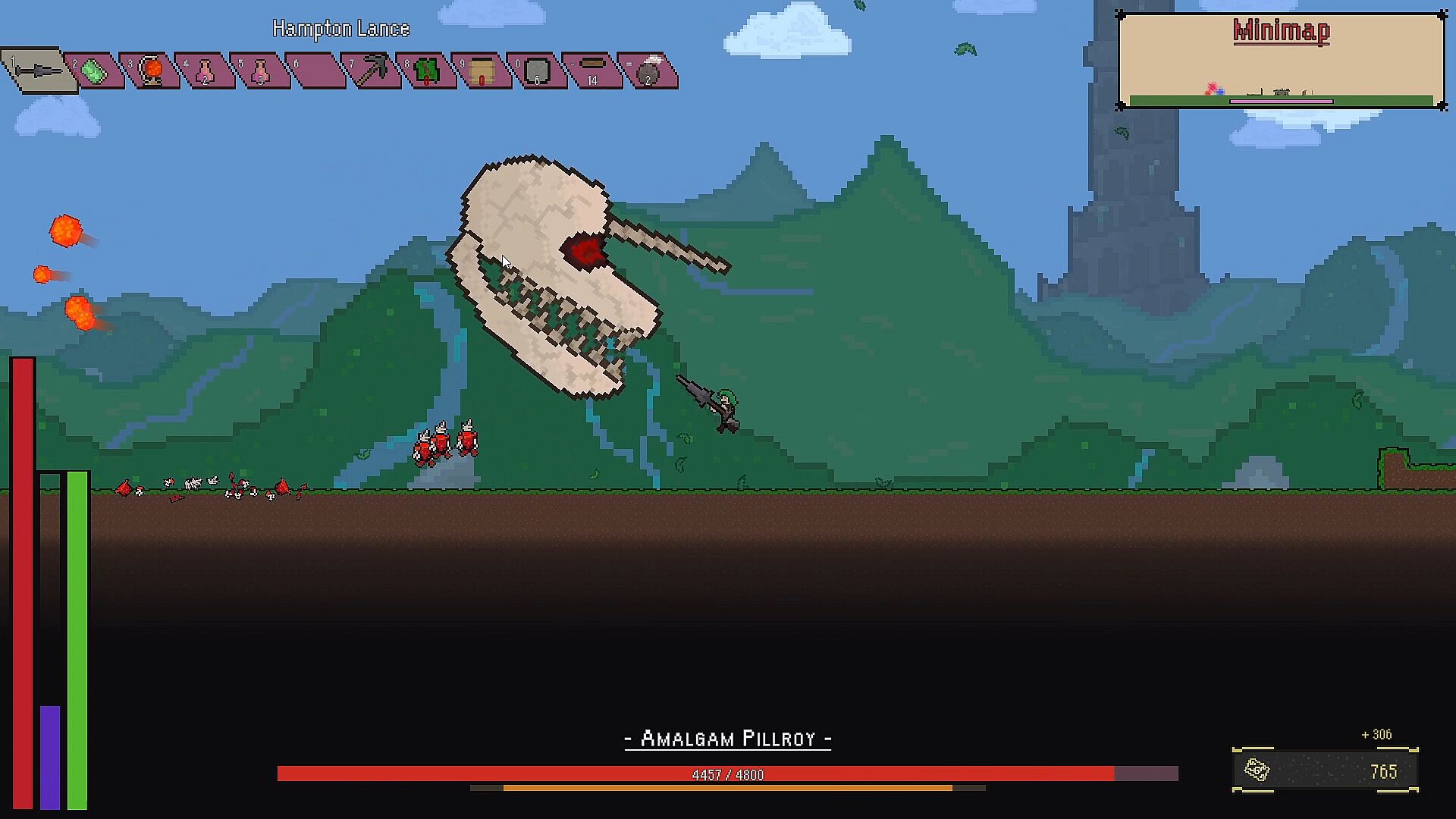Select the pink potion in slot 5

coord(261,71)
